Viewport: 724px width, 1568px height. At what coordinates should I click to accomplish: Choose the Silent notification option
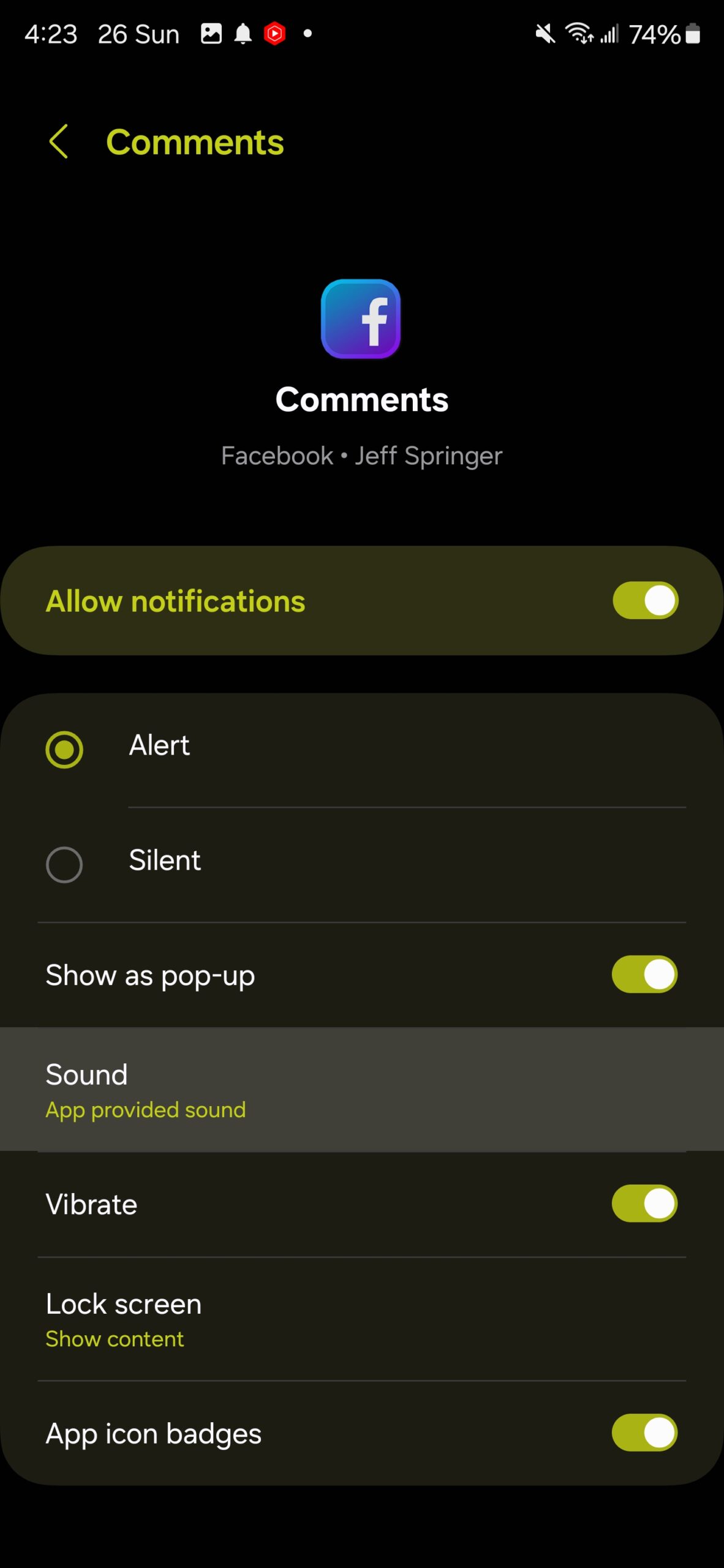tap(361, 864)
